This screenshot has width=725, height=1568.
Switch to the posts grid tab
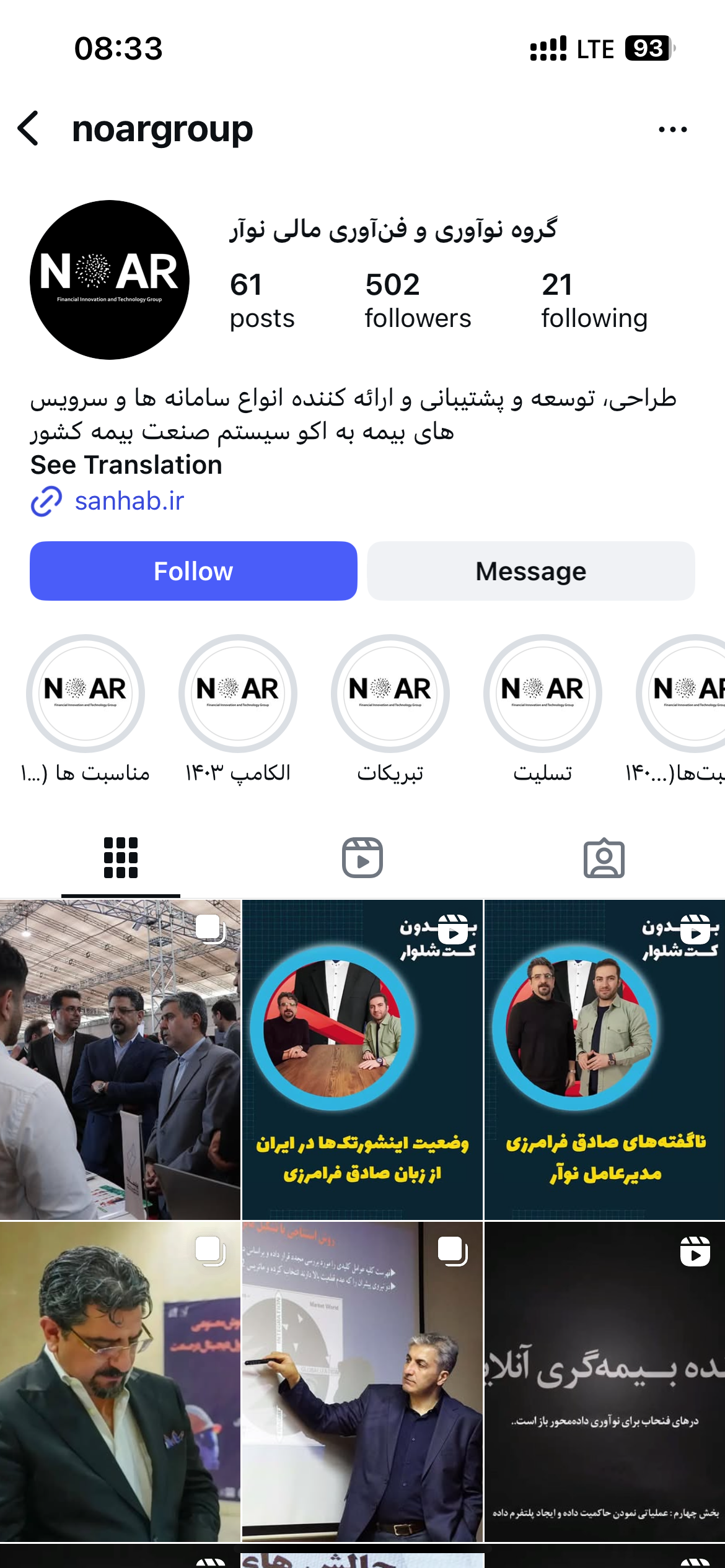(121, 858)
